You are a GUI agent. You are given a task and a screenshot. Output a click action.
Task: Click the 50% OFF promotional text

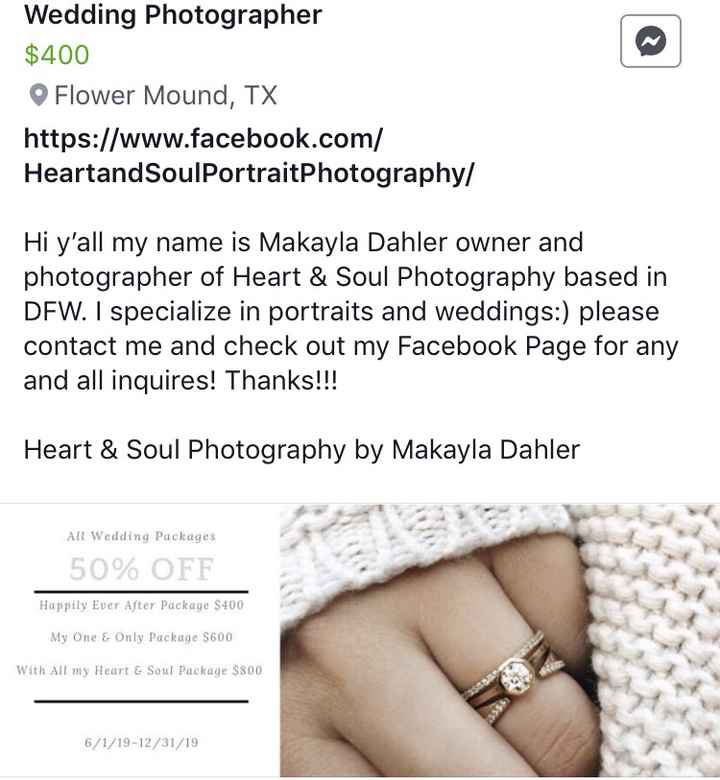pos(140,568)
